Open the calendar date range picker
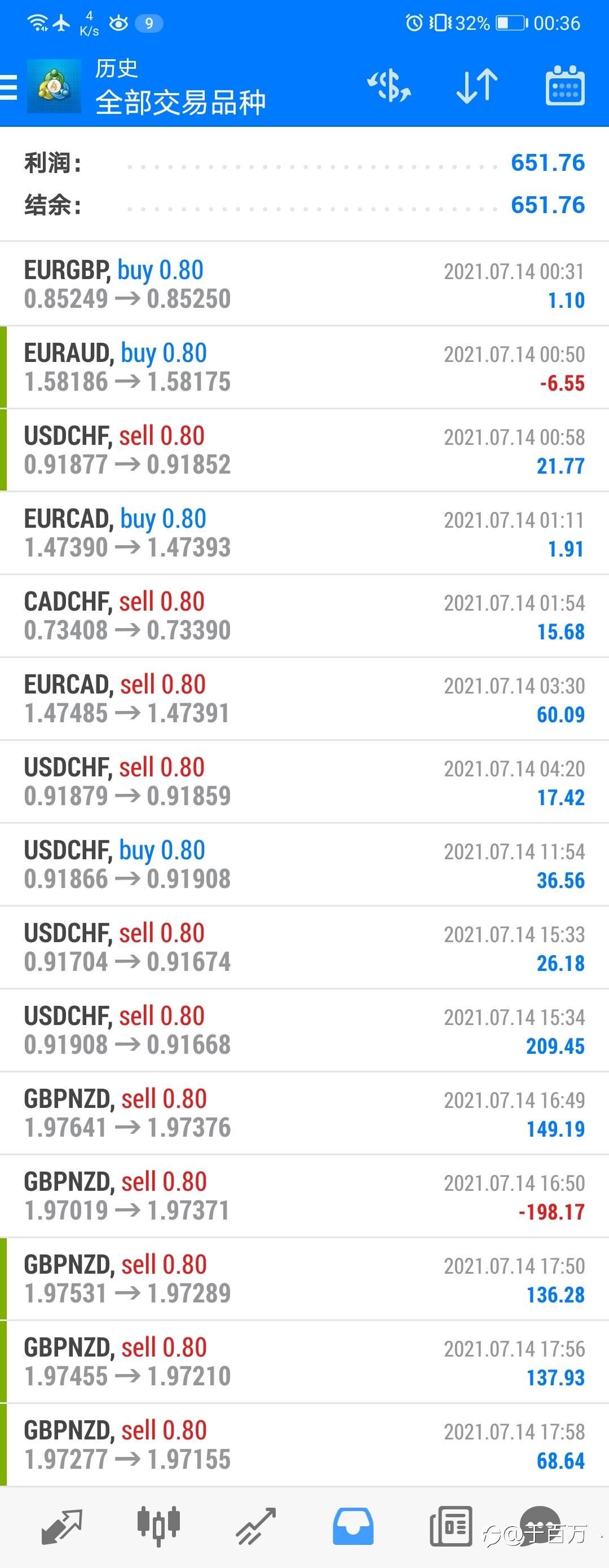The height and width of the screenshot is (1568, 609). [x=564, y=86]
